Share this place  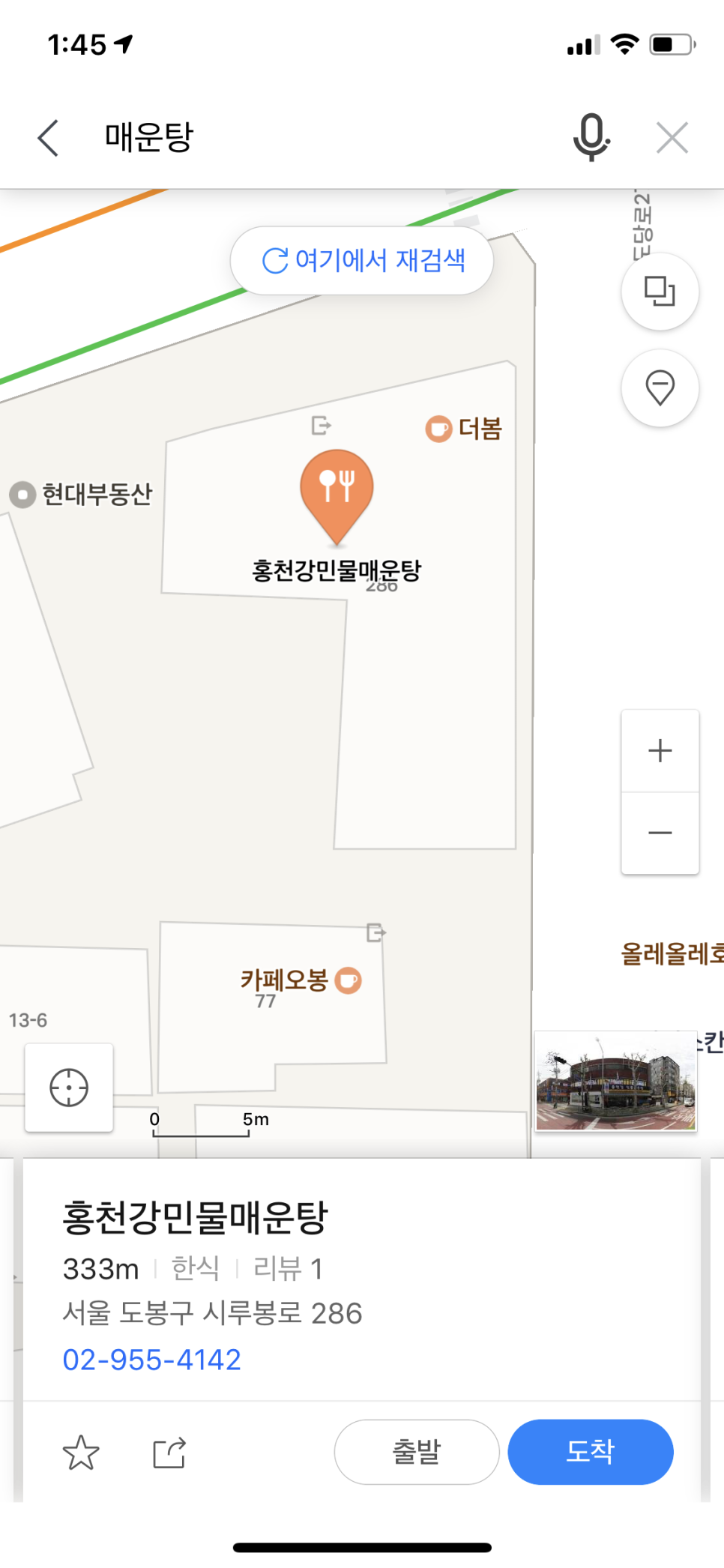point(169,1453)
